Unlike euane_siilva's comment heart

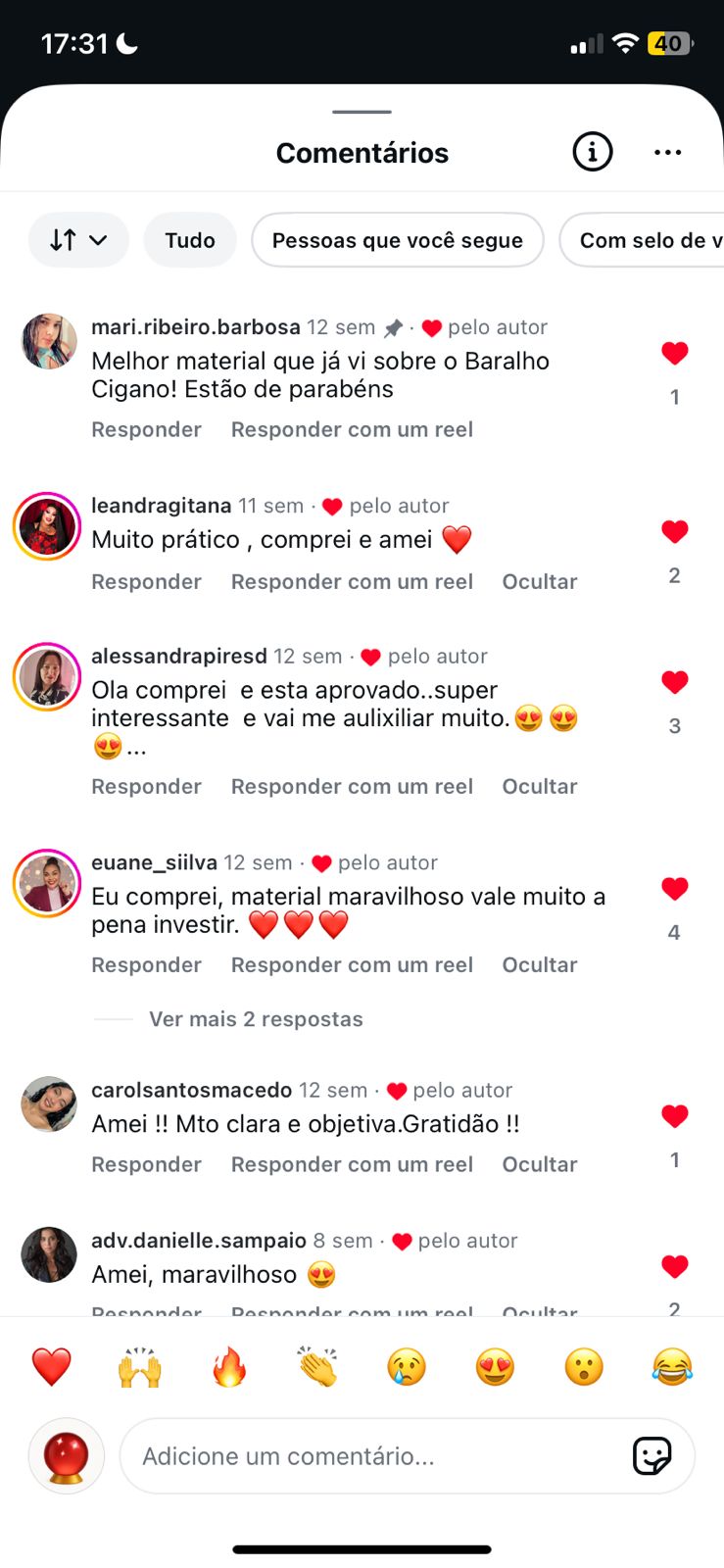(x=674, y=889)
